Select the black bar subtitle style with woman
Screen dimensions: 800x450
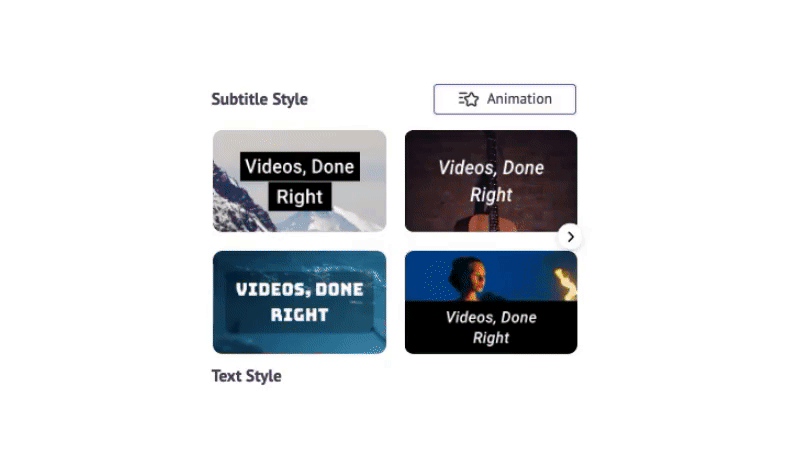pyautogui.click(x=490, y=301)
